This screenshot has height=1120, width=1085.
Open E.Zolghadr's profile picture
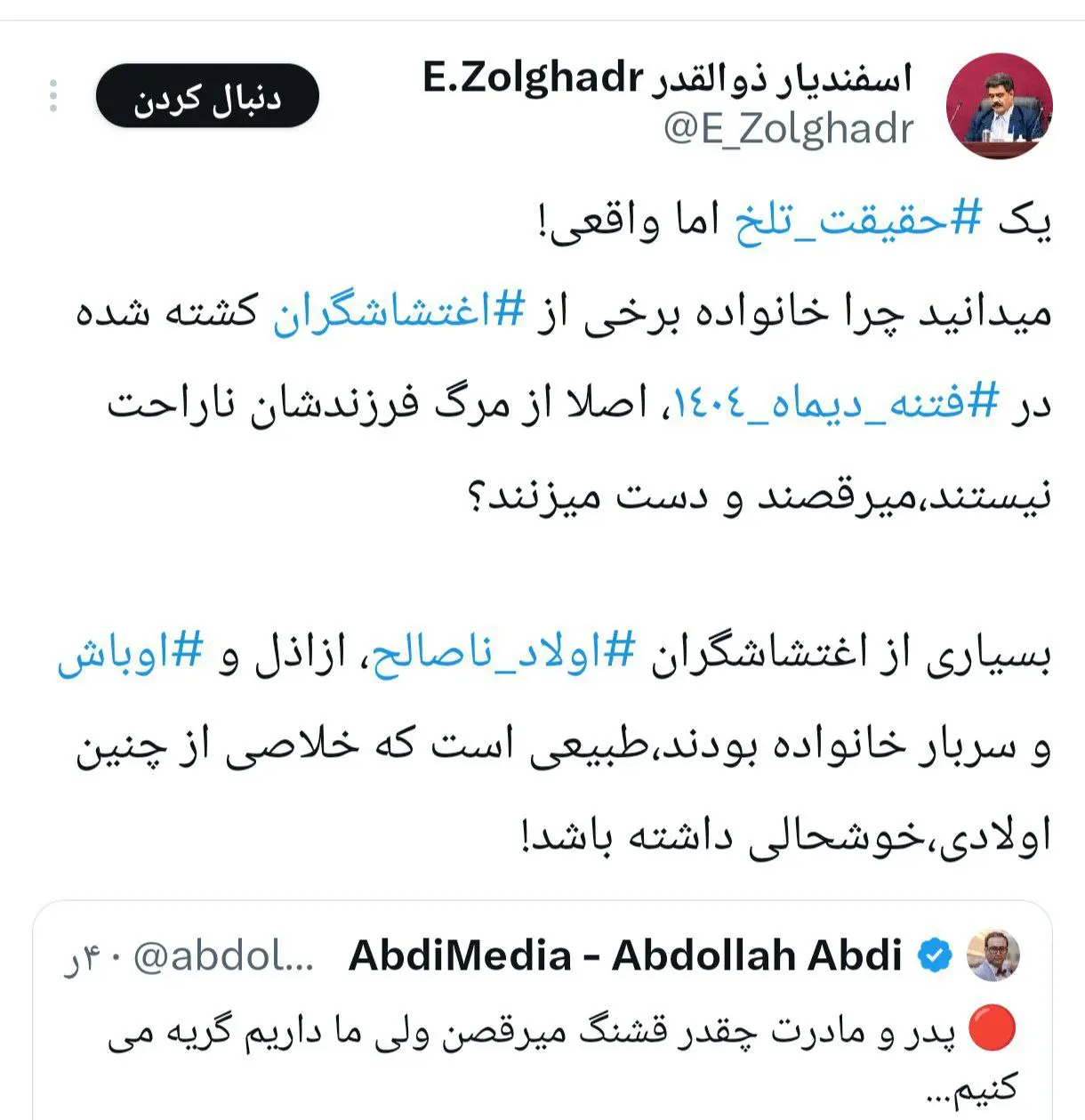999,106
